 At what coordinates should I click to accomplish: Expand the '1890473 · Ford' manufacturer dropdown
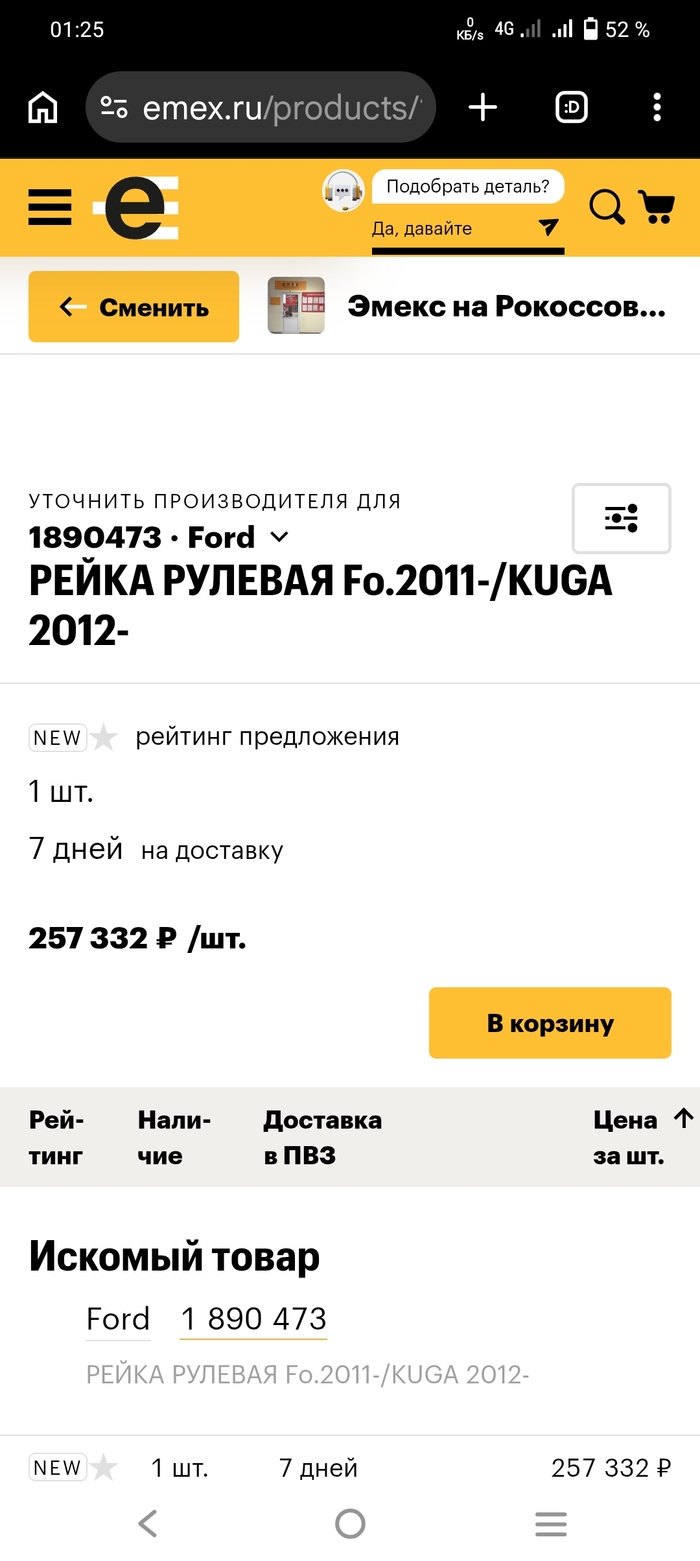tap(158, 537)
